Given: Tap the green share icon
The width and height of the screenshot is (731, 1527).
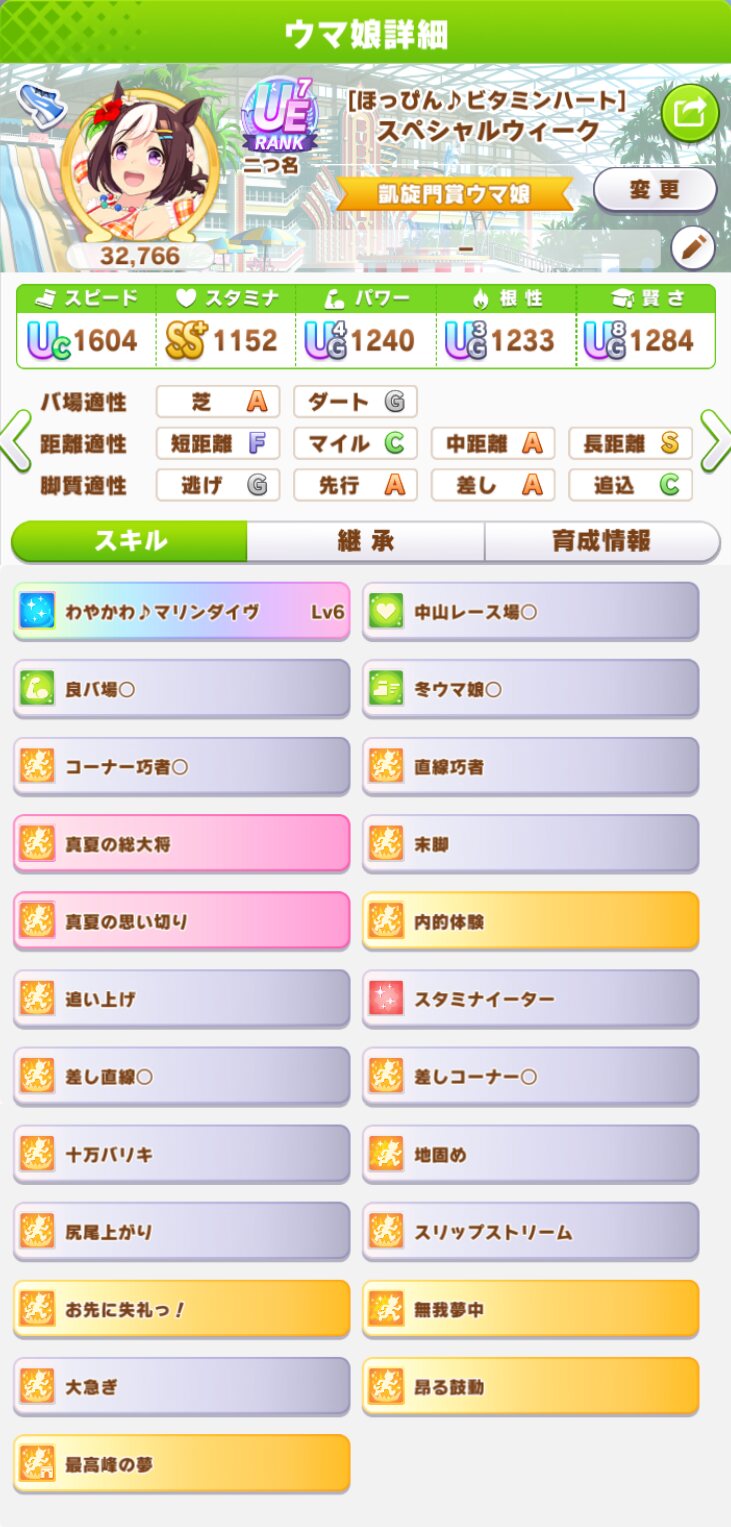Looking at the screenshot, I should 690,113.
